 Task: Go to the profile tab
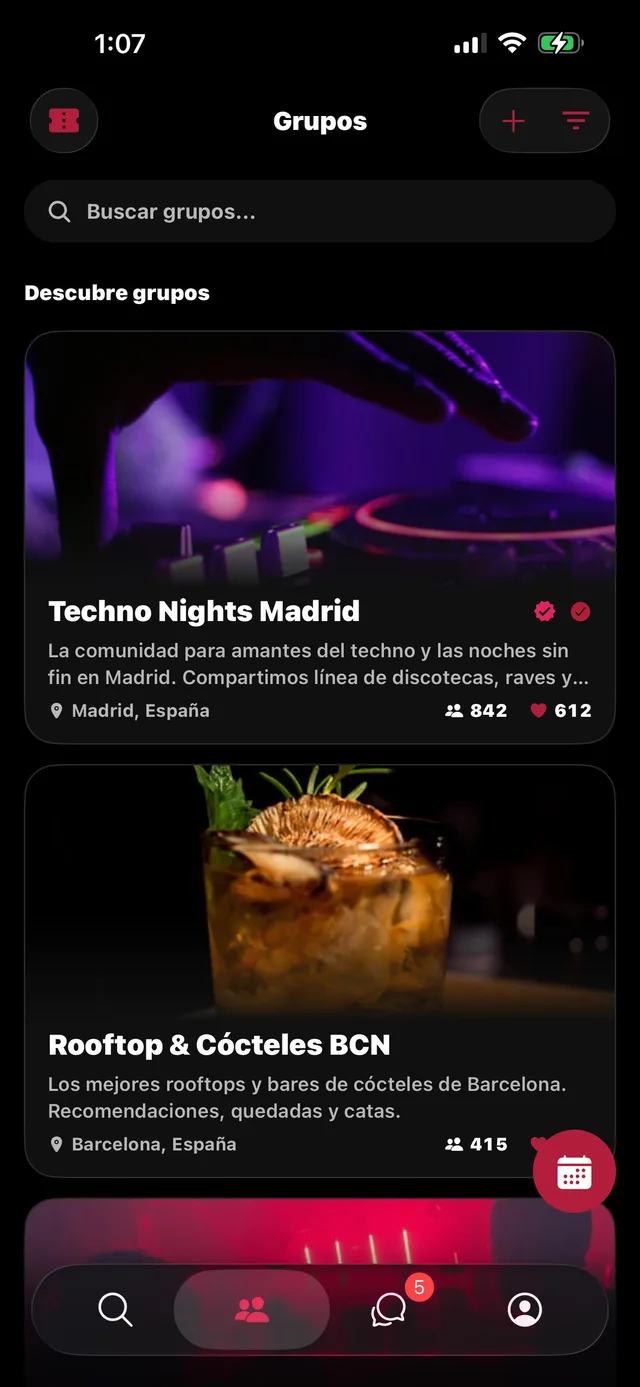(525, 1309)
